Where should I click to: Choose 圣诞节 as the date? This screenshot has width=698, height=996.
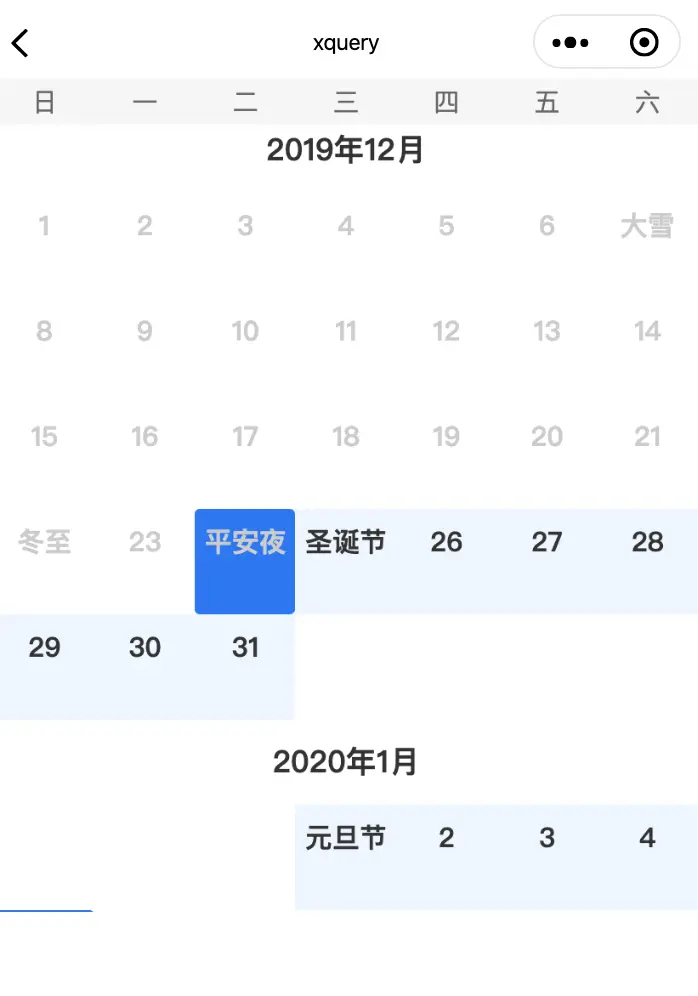(x=346, y=560)
